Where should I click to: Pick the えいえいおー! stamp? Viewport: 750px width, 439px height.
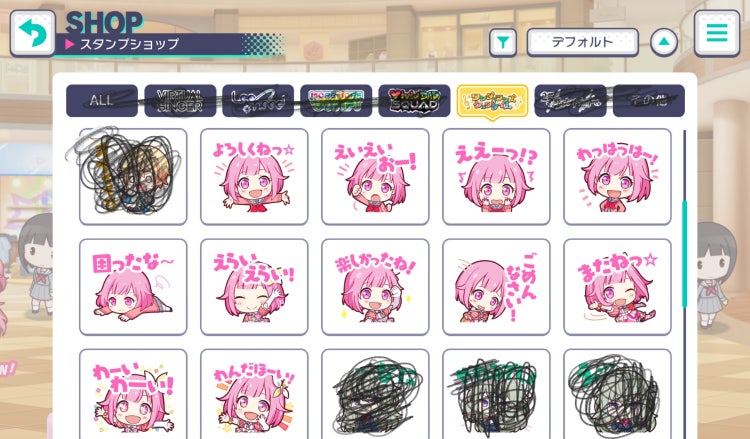pyautogui.click(x=375, y=177)
